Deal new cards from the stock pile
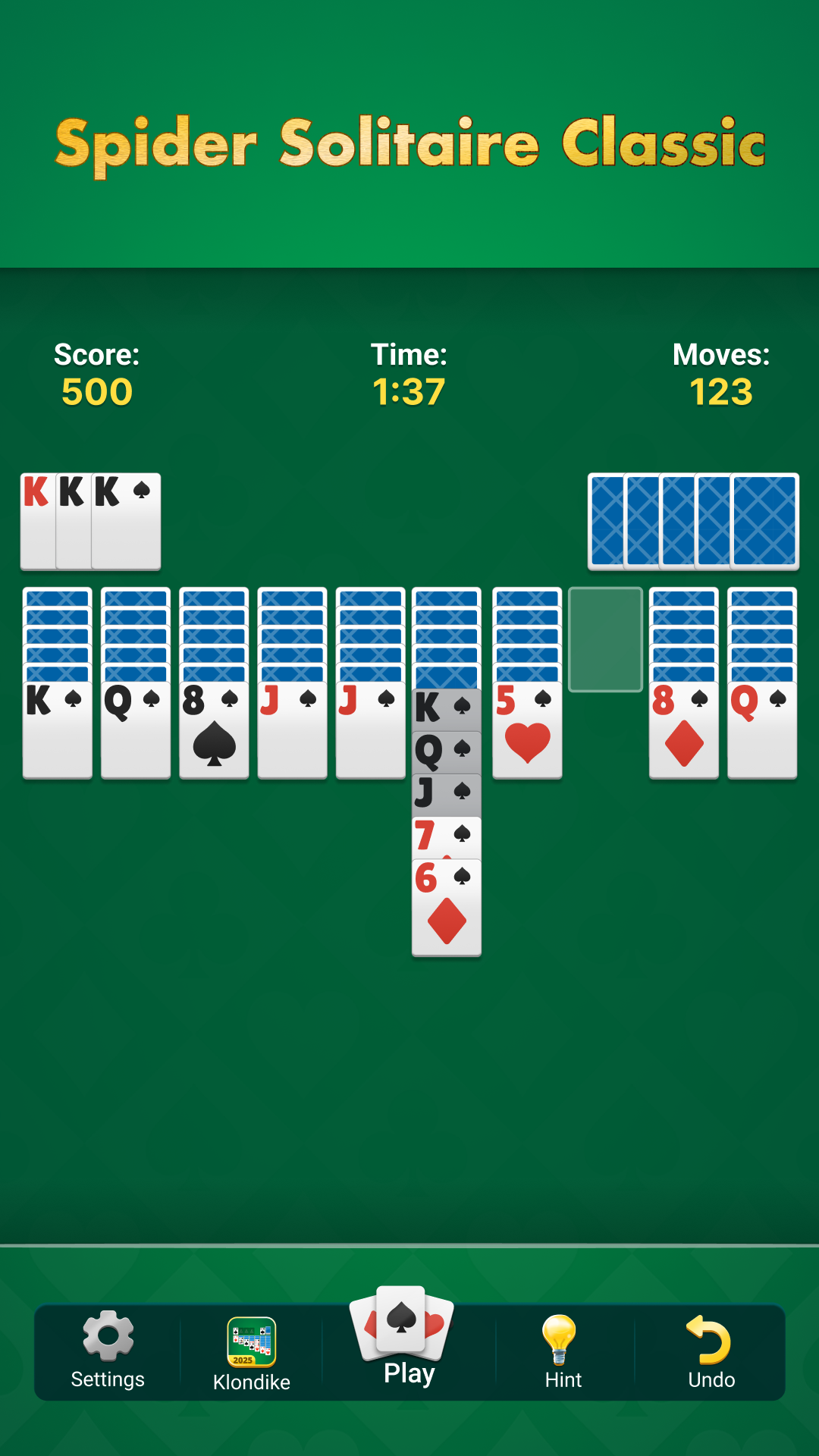 764,521
